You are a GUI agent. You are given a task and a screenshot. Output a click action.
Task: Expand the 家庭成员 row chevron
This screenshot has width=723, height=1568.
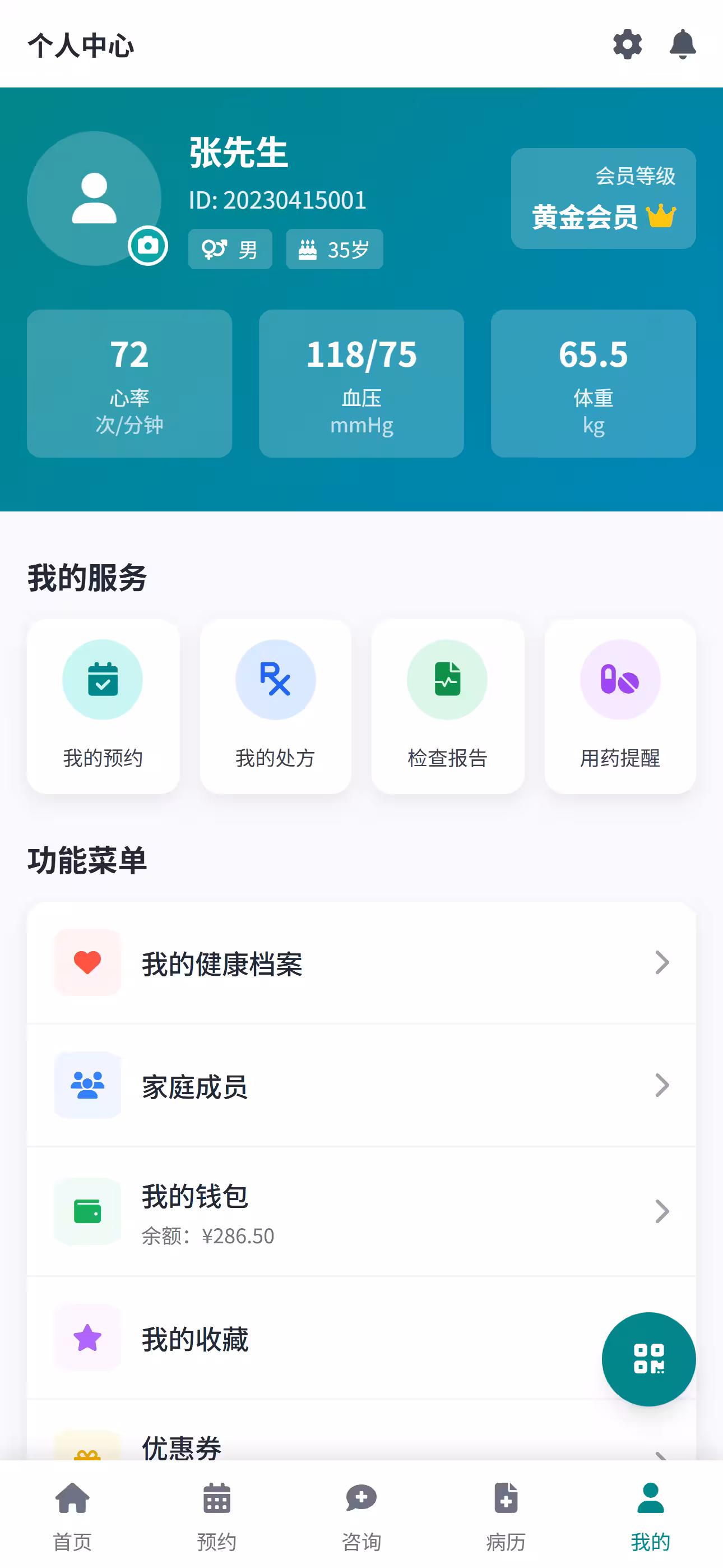(662, 1085)
